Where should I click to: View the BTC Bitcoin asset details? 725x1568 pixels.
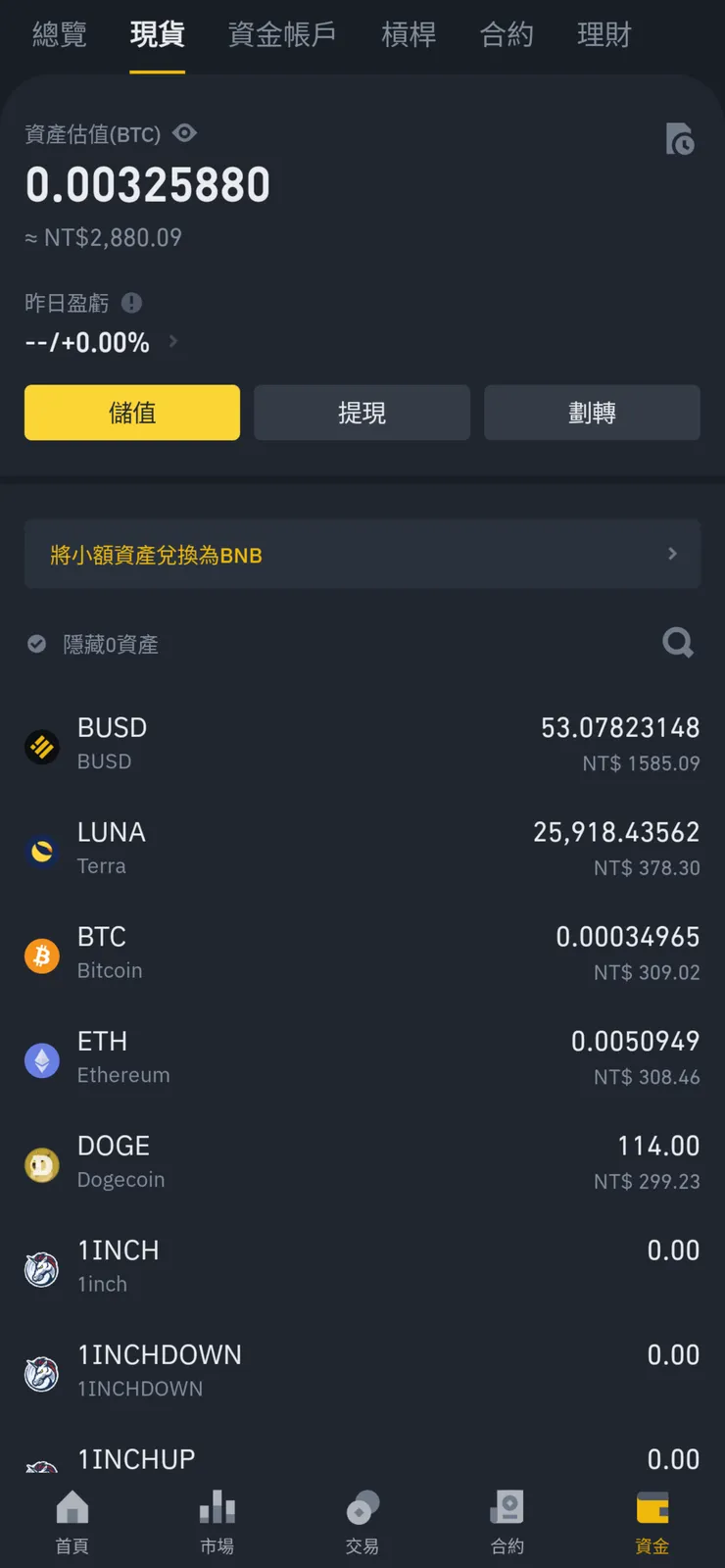pyautogui.click(x=362, y=954)
